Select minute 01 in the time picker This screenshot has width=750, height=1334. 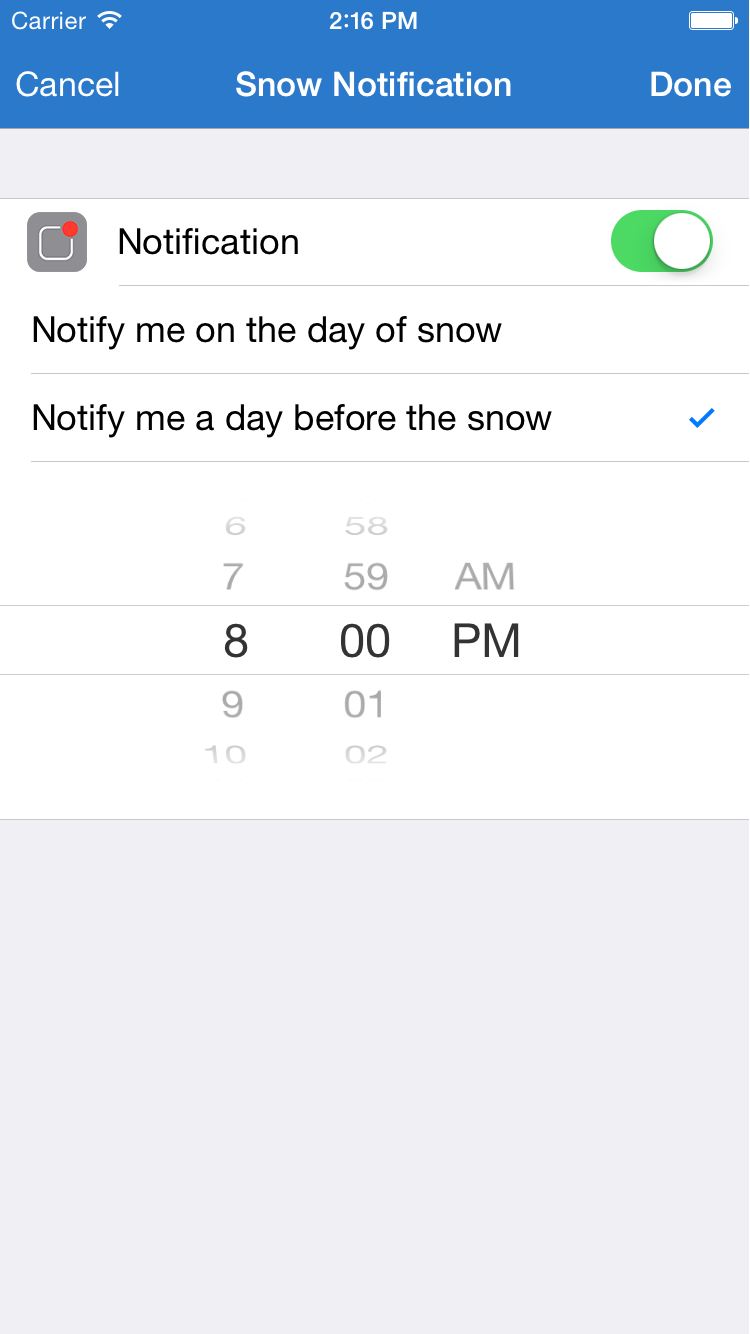click(364, 705)
